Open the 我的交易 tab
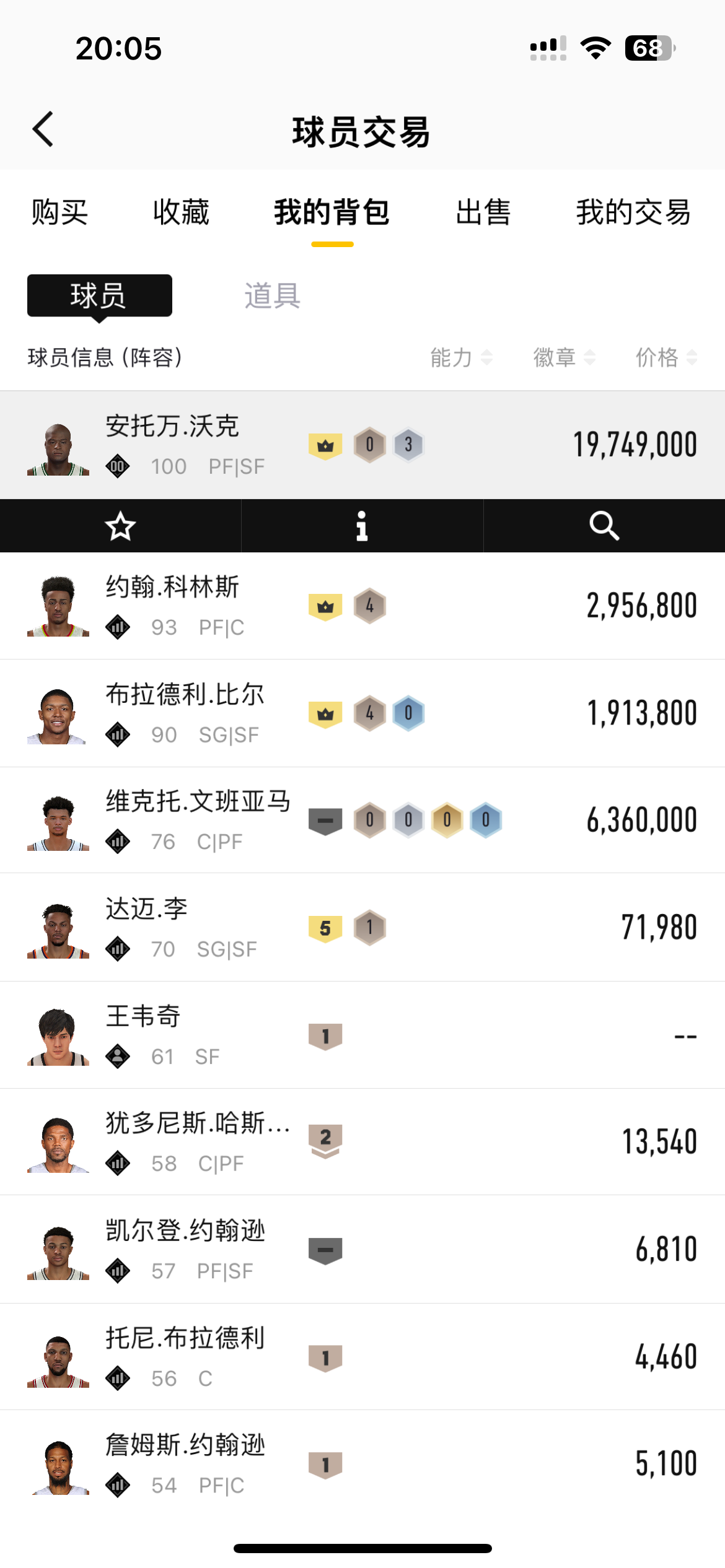 (x=633, y=212)
